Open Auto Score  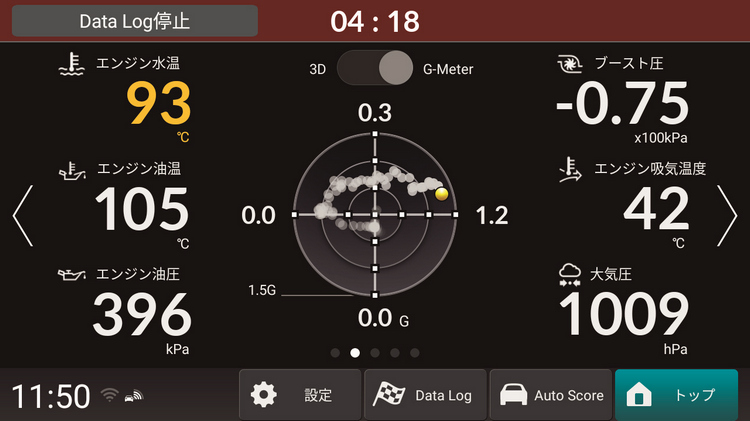552,395
